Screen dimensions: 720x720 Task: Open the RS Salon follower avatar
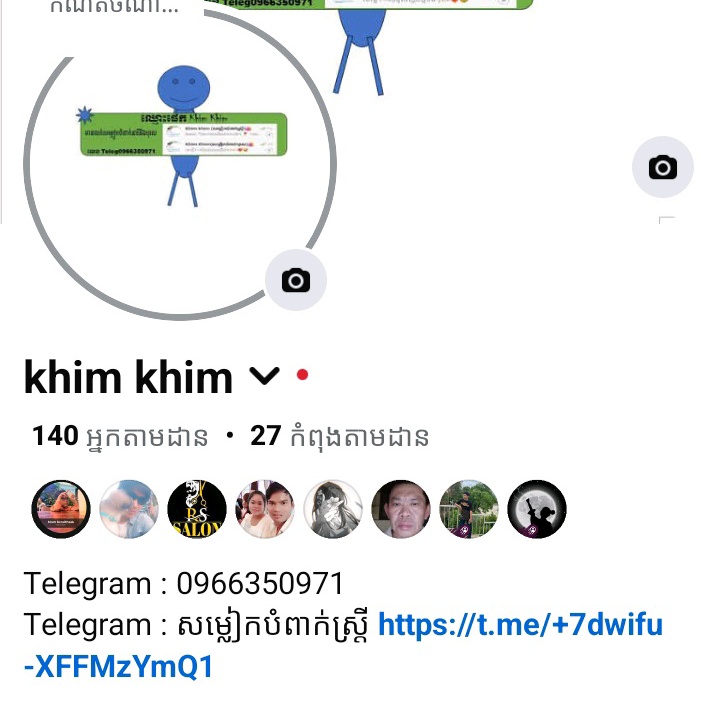tap(197, 509)
